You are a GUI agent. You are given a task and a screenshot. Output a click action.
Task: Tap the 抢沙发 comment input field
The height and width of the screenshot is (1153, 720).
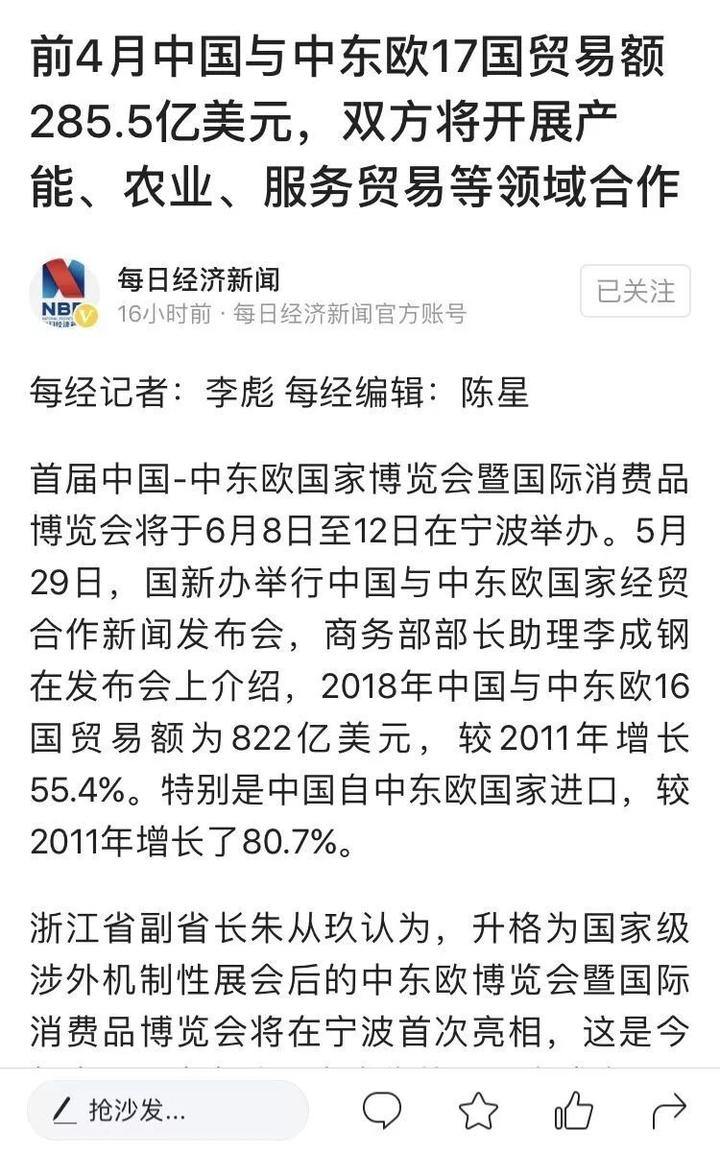167,1110
